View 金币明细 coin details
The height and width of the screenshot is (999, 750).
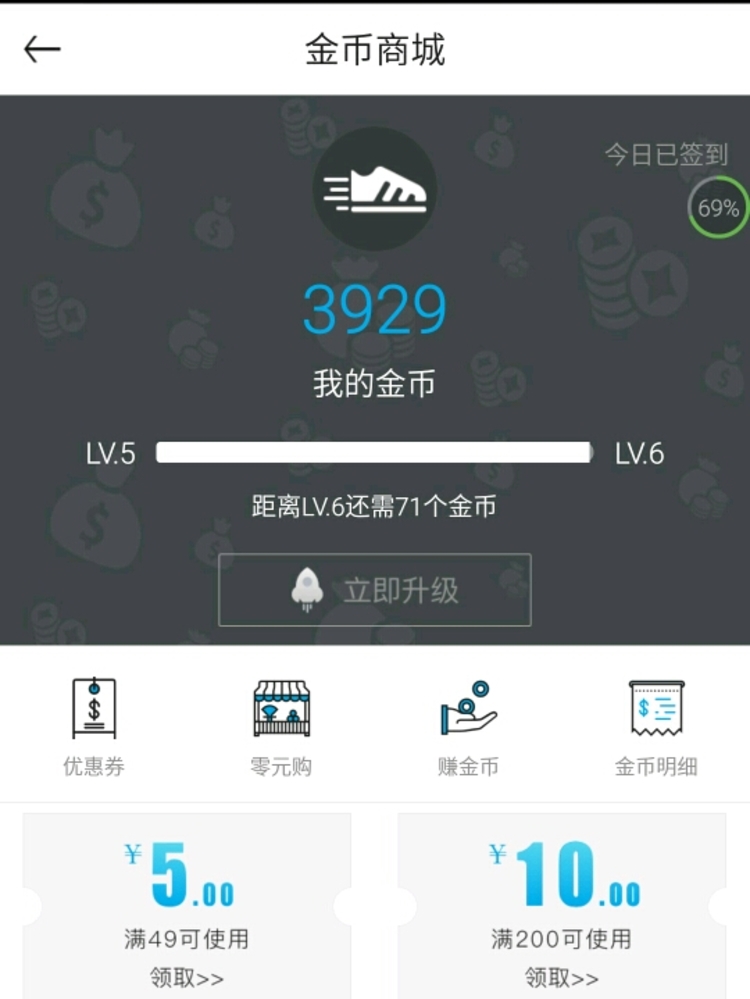(656, 727)
